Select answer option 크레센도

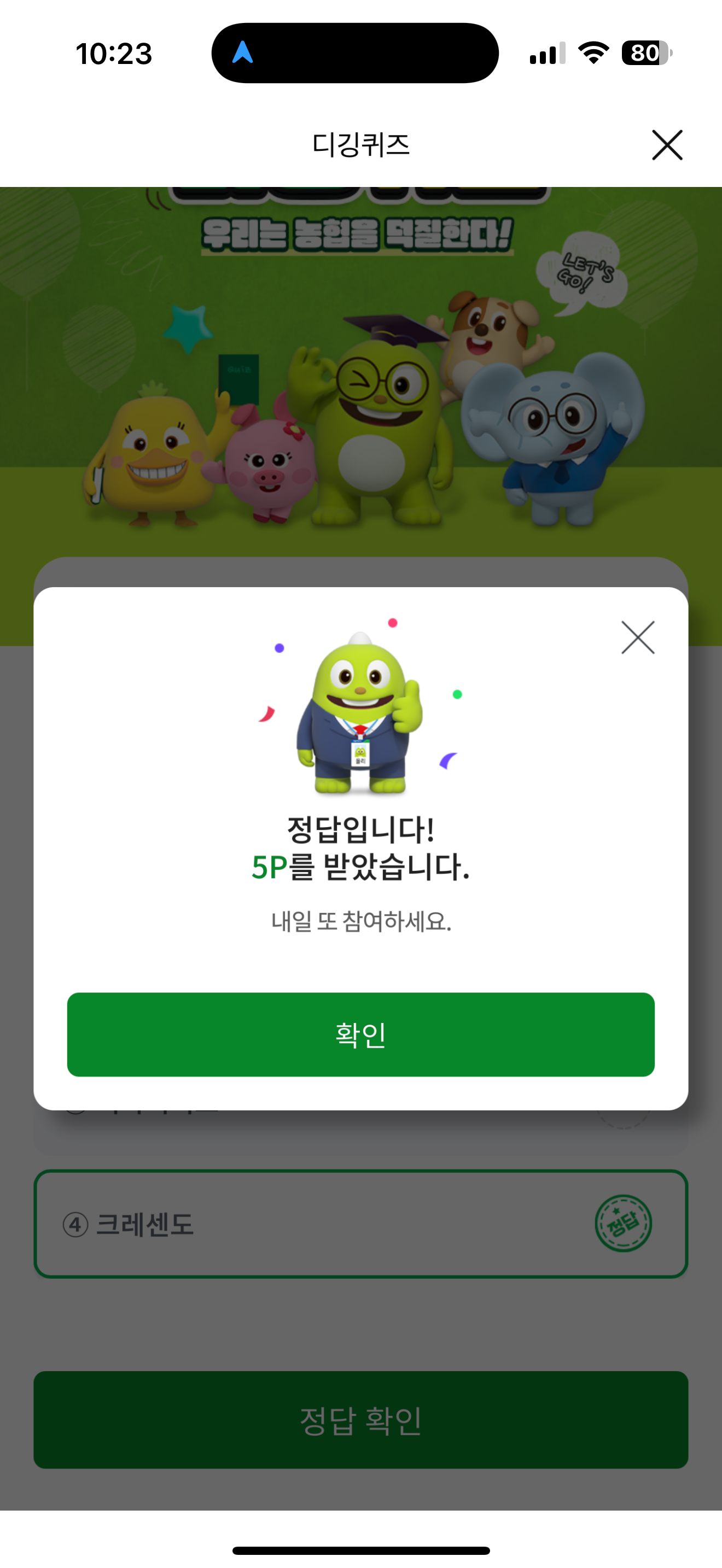(x=360, y=1224)
